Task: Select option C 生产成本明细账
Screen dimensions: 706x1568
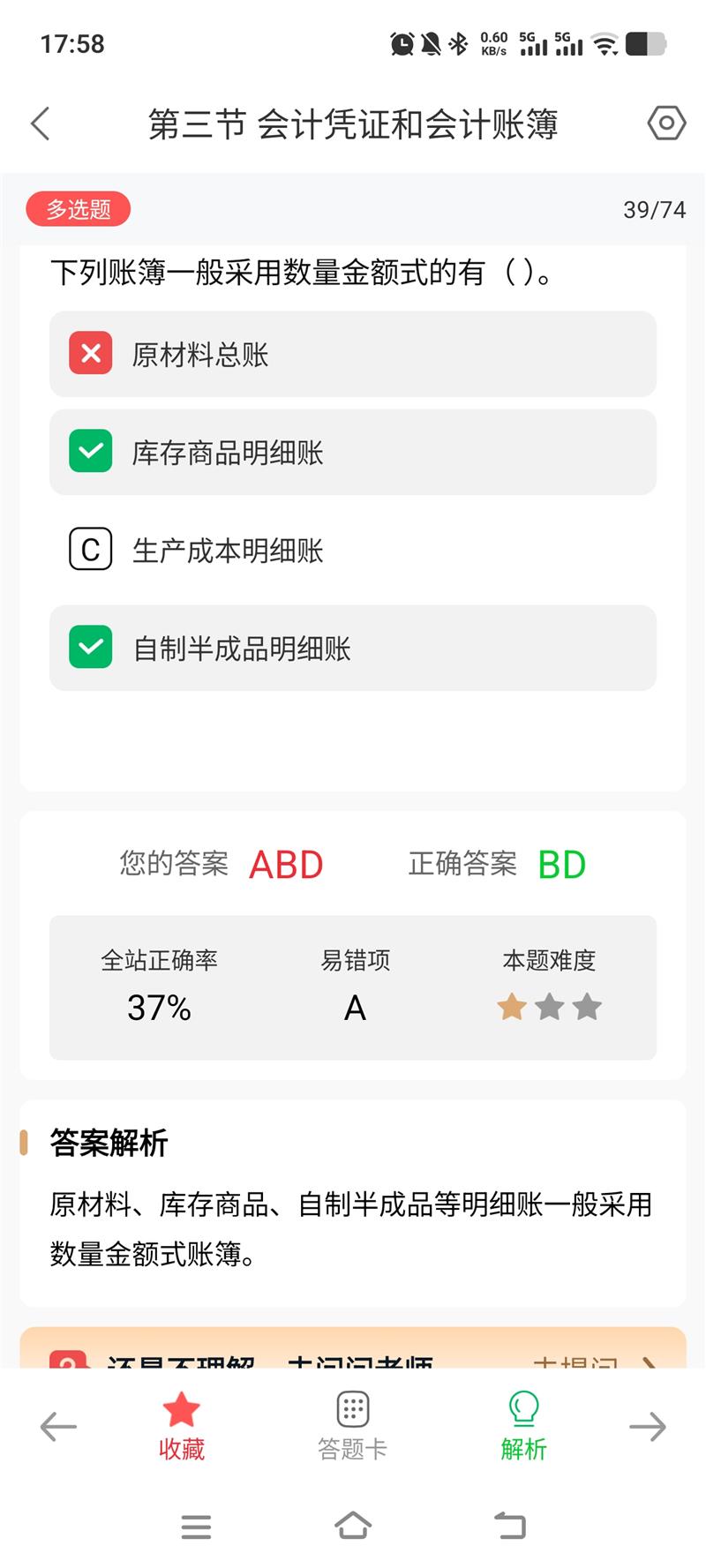Action: click(x=353, y=550)
